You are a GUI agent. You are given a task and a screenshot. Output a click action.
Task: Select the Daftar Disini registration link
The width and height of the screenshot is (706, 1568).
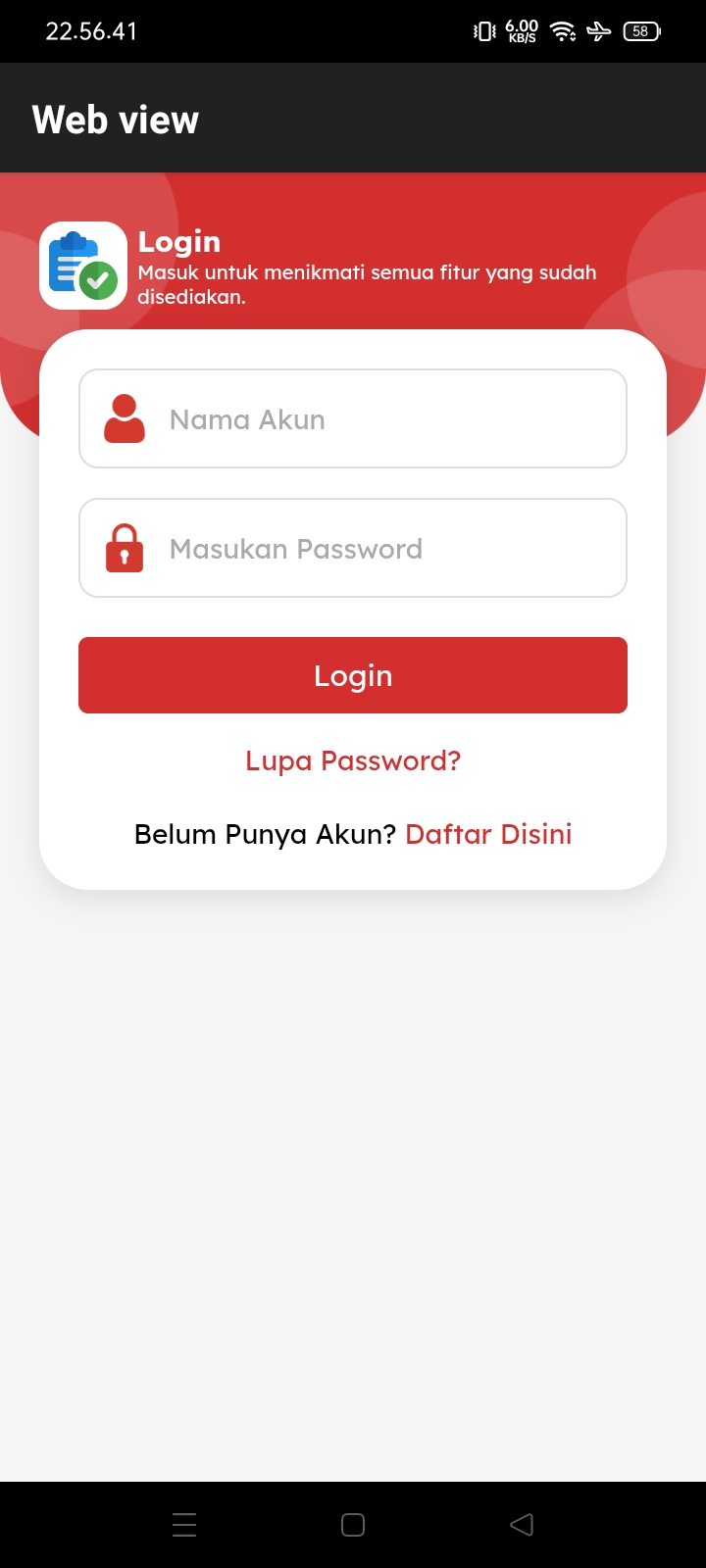click(488, 834)
